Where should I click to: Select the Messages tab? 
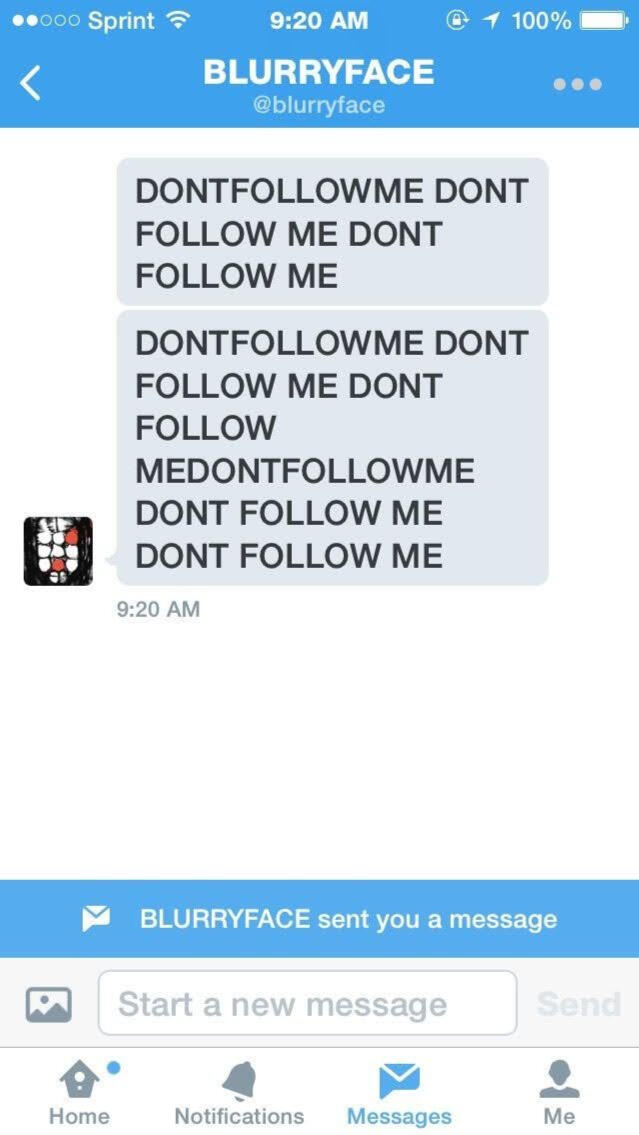coord(399,1092)
